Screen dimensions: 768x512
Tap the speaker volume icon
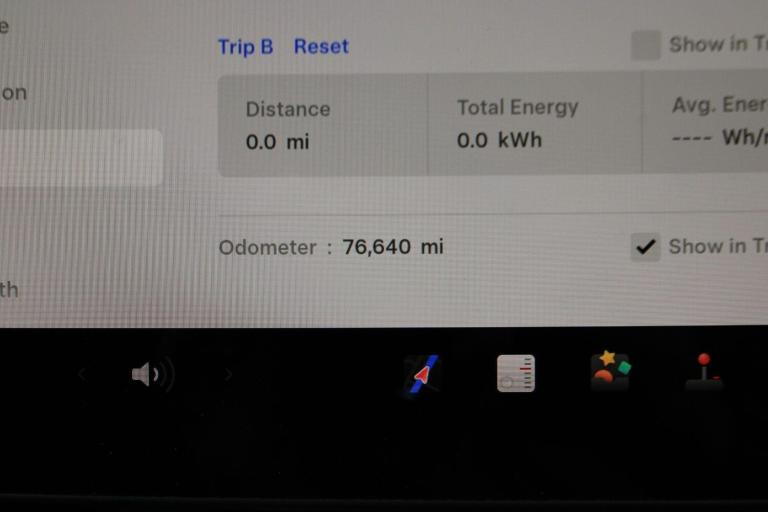click(151, 375)
